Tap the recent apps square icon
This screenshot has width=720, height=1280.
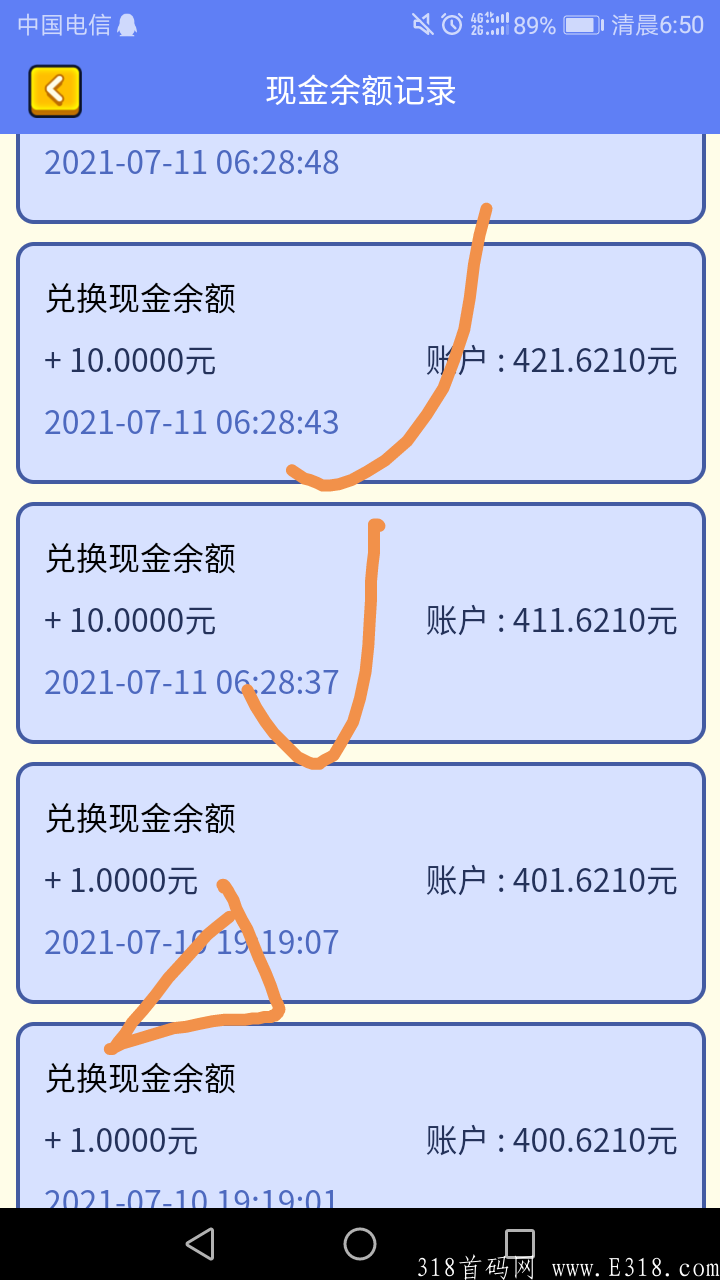(x=520, y=1245)
